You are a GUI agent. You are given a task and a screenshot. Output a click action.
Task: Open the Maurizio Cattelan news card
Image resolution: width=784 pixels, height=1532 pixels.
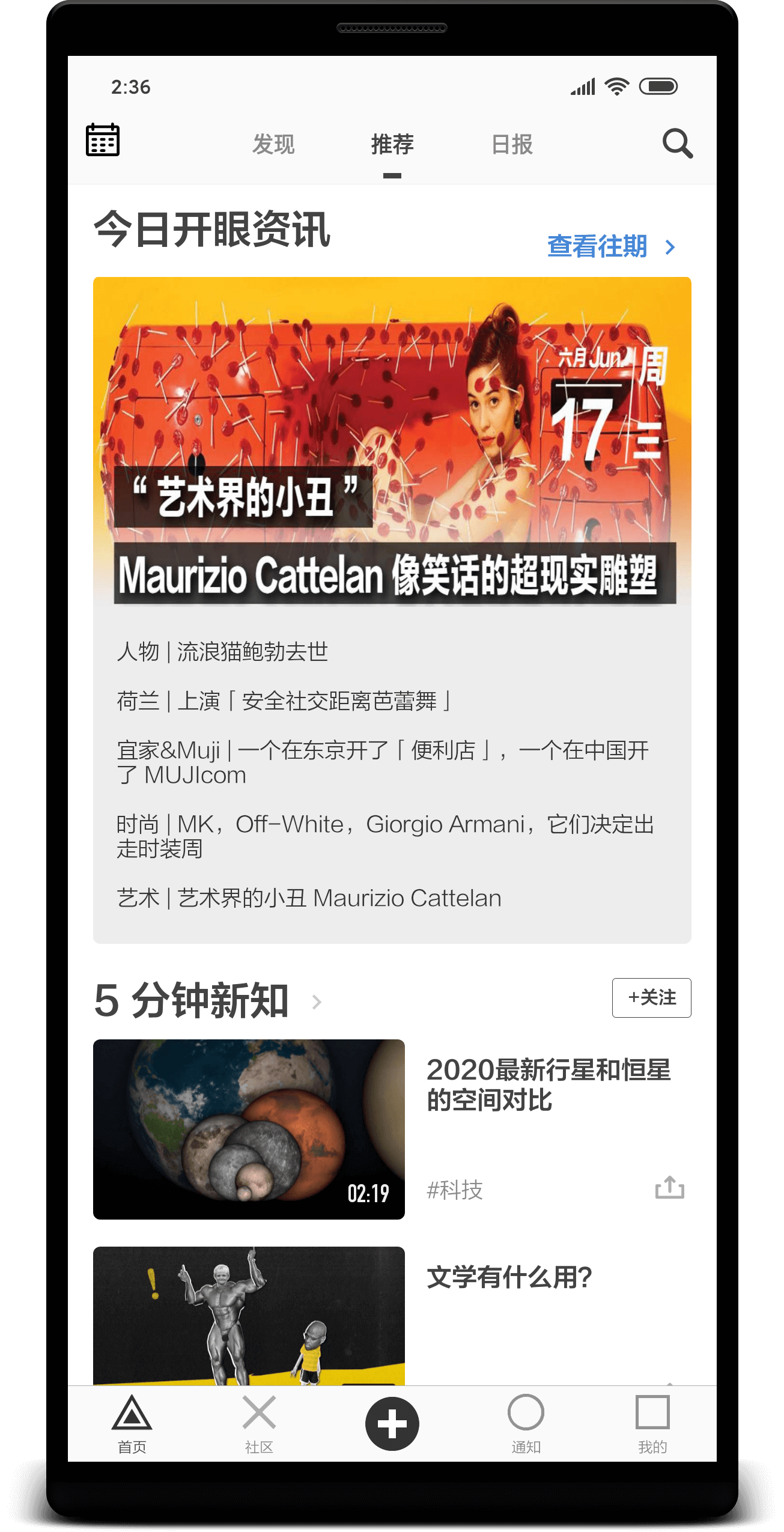coord(392,610)
